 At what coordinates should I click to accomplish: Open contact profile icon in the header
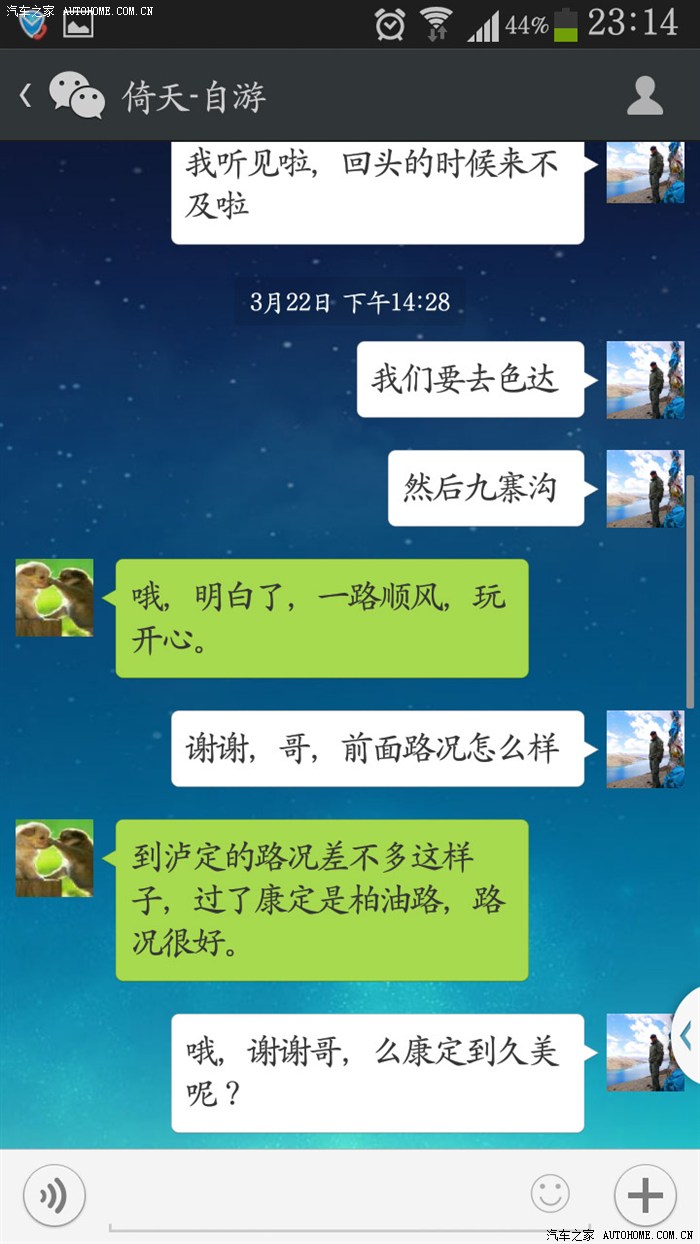pyautogui.click(x=645, y=96)
